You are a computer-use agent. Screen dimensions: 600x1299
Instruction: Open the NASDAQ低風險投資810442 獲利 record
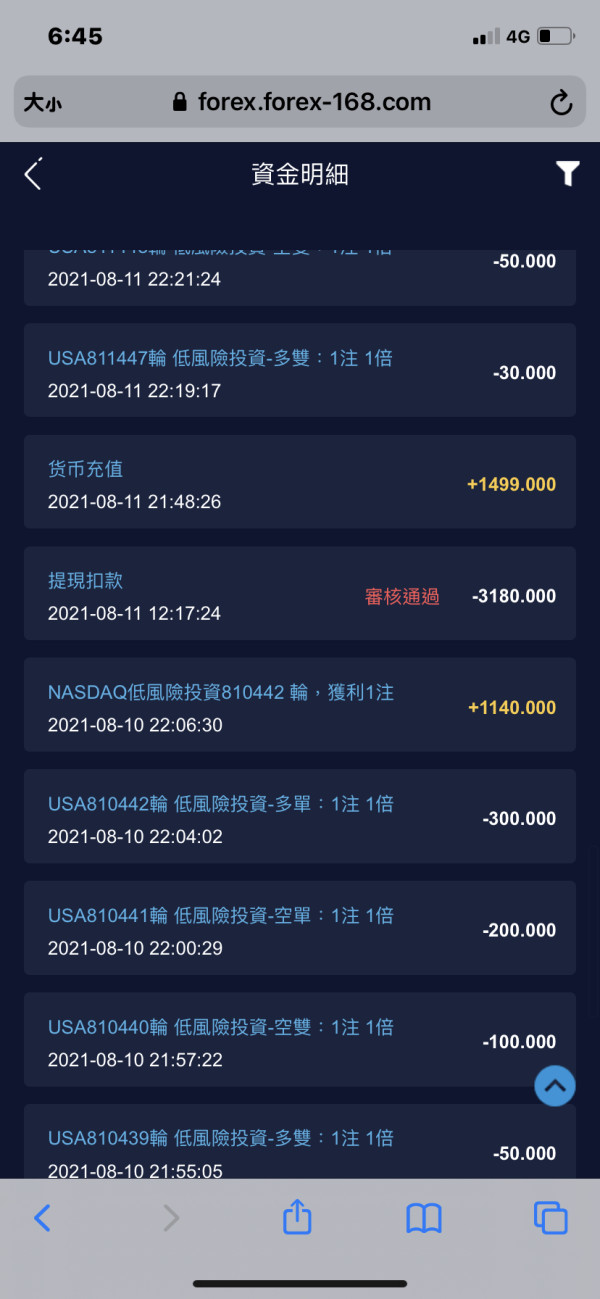pos(300,705)
